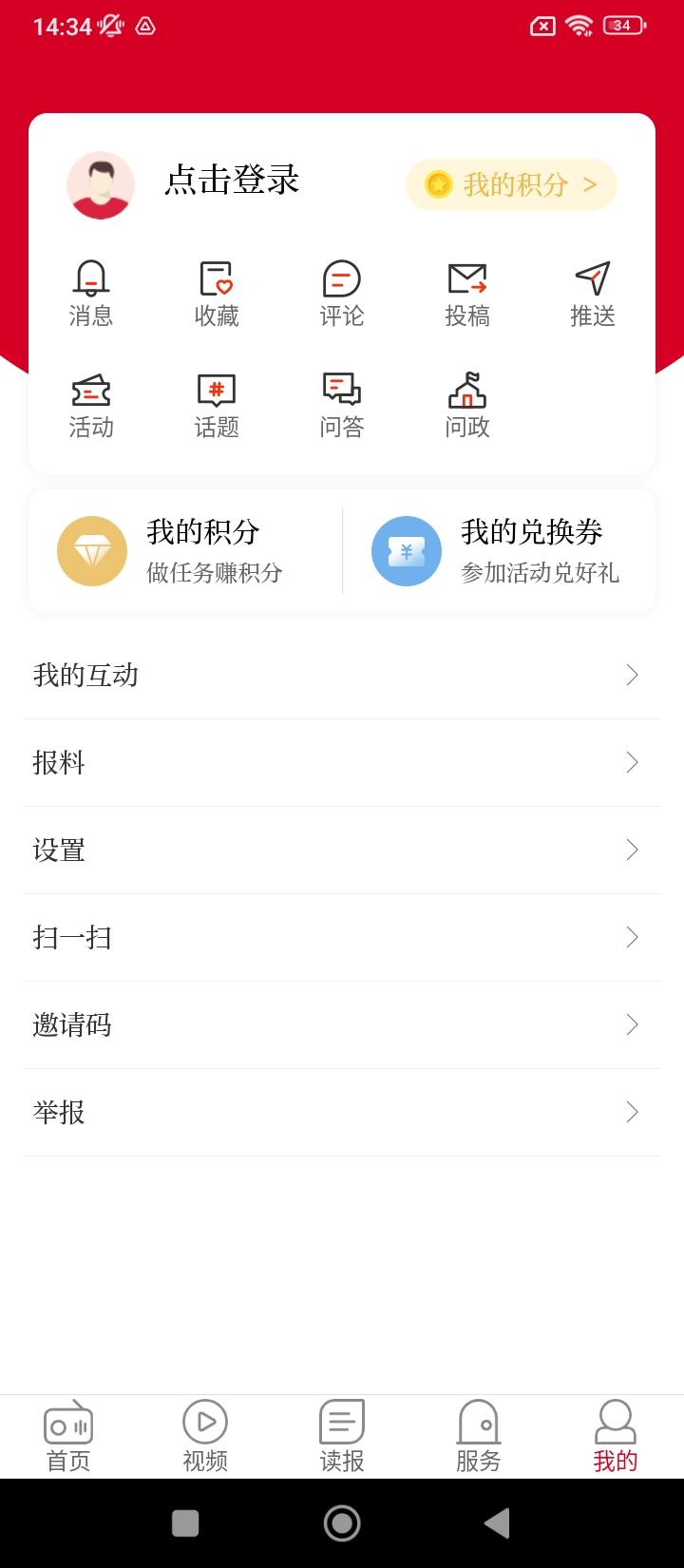Switch to the 读报 tab
Viewport: 684px width, 1568px height.
coord(342,1437)
